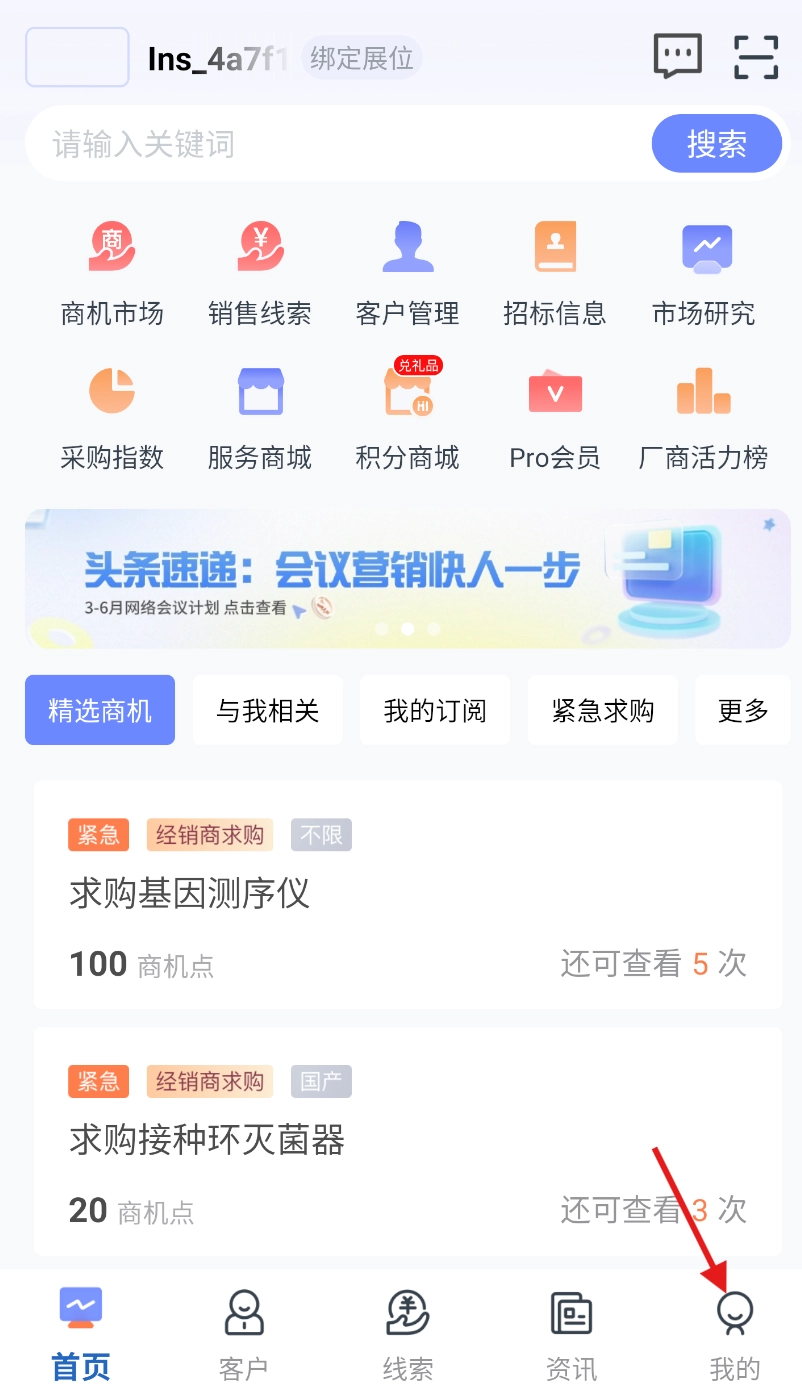802x1387 pixels.
Task: Open 积分商城
Action: (x=408, y=417)
